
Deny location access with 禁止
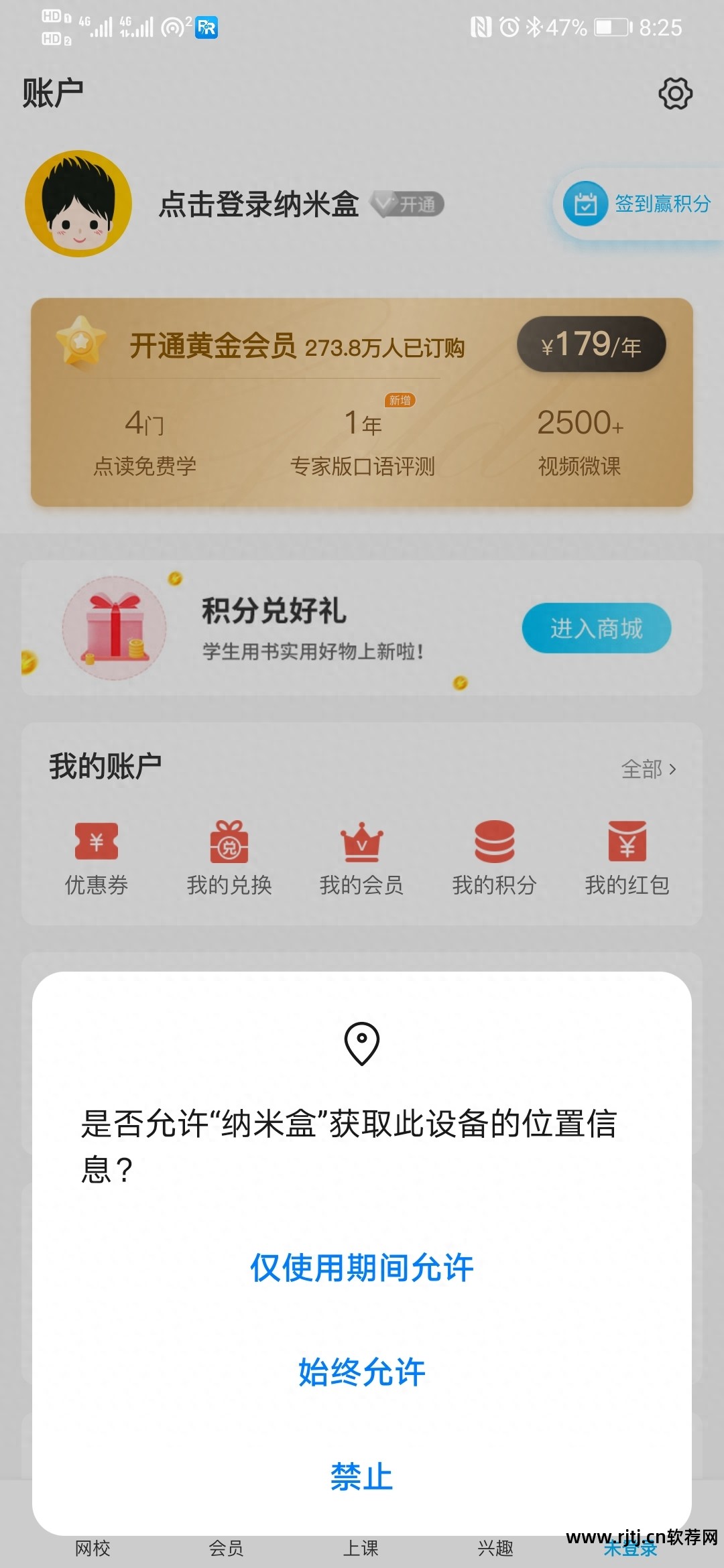point(362,1476)
